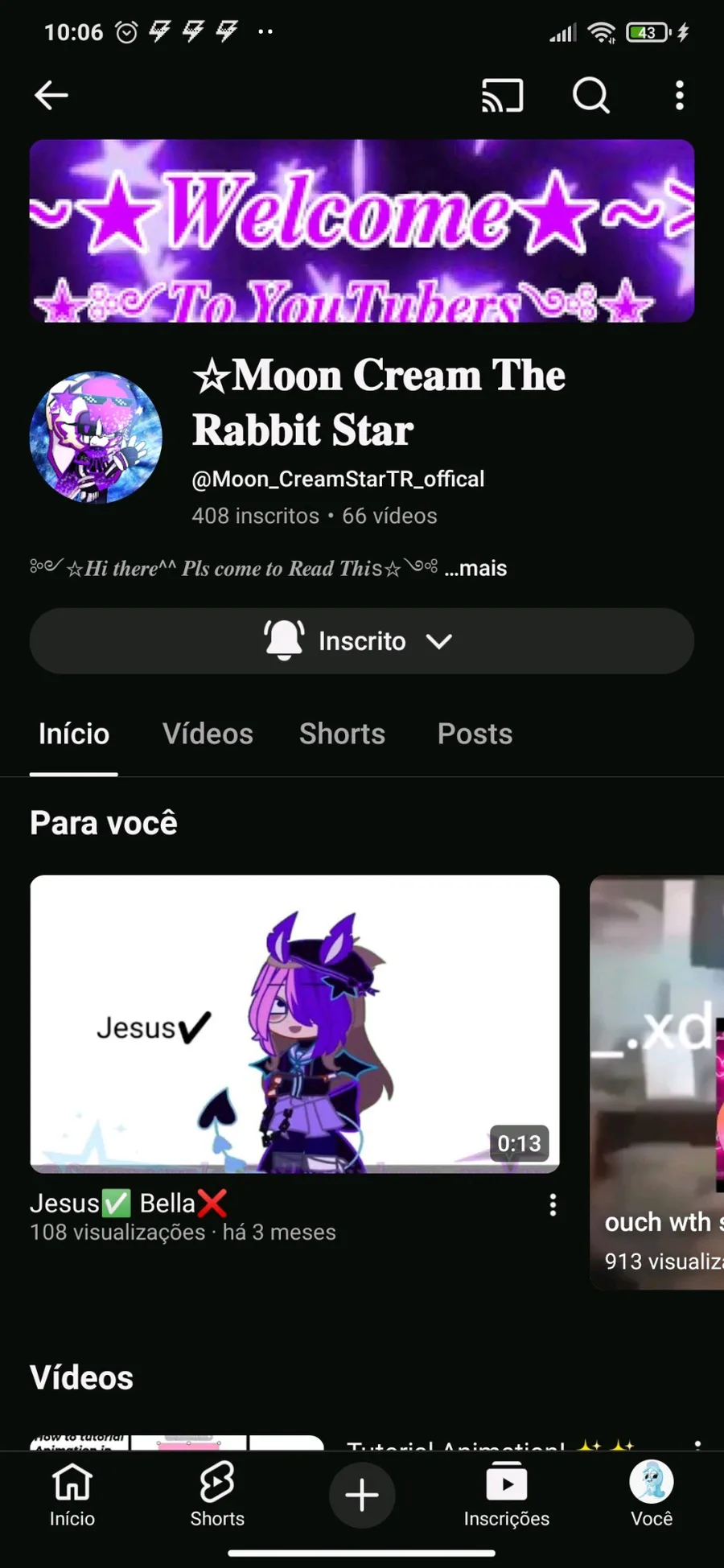The height and width of the screenshot is (1568, 724).
Task: Open the cast to device option
Action: (x=502, y=96)
